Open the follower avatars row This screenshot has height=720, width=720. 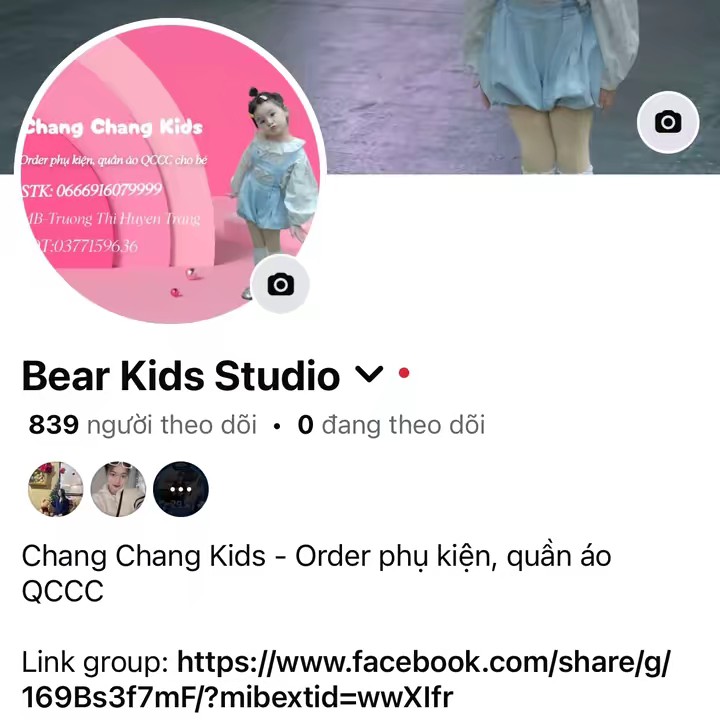coord(118,488)
